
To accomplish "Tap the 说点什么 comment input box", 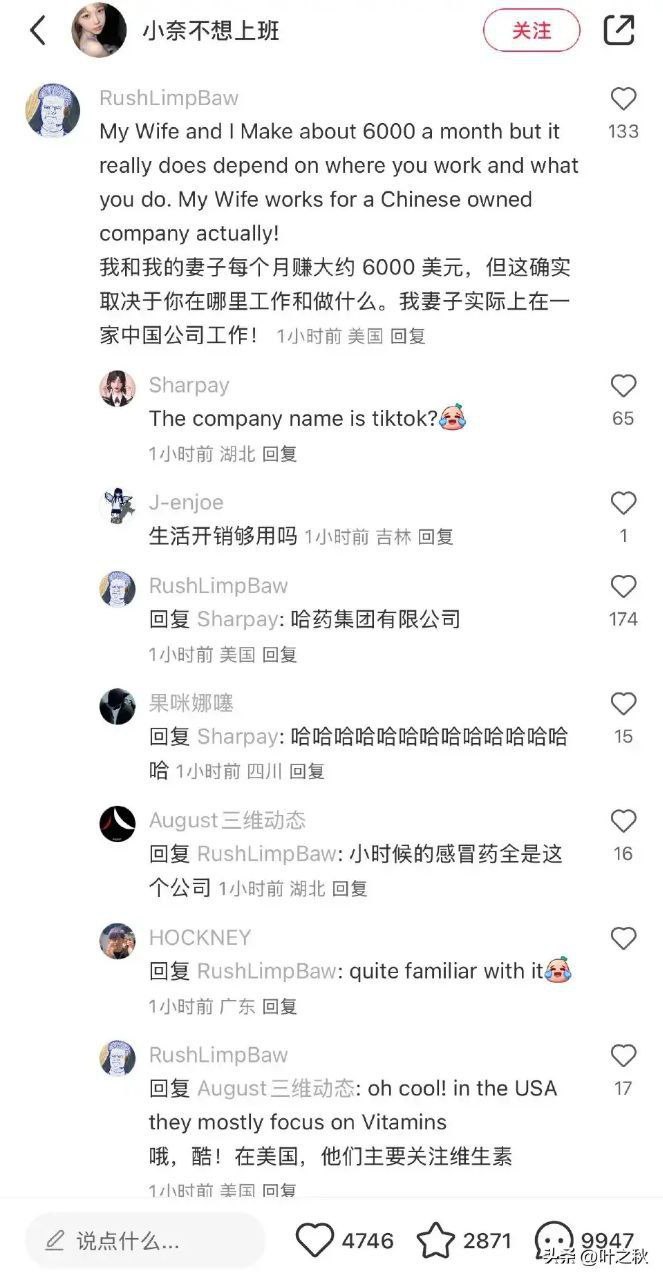I will [x=145, y=1241].
